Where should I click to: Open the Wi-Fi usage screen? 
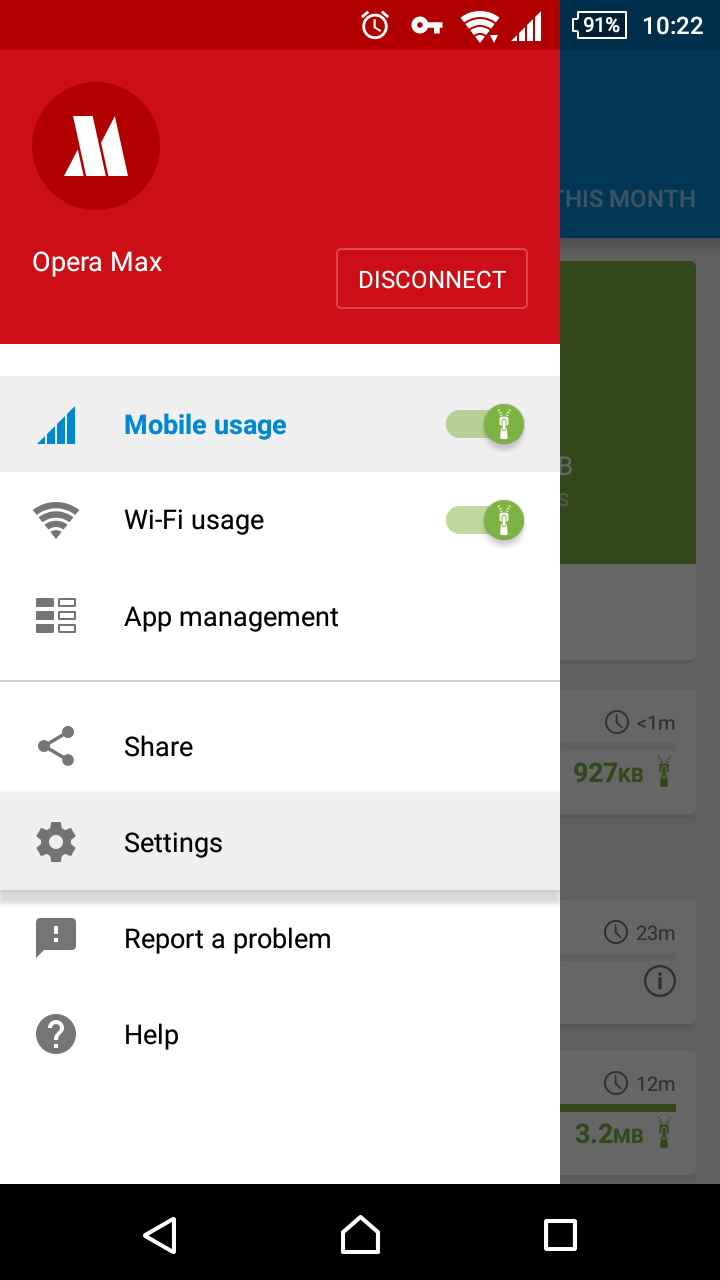tap(194, 520)
